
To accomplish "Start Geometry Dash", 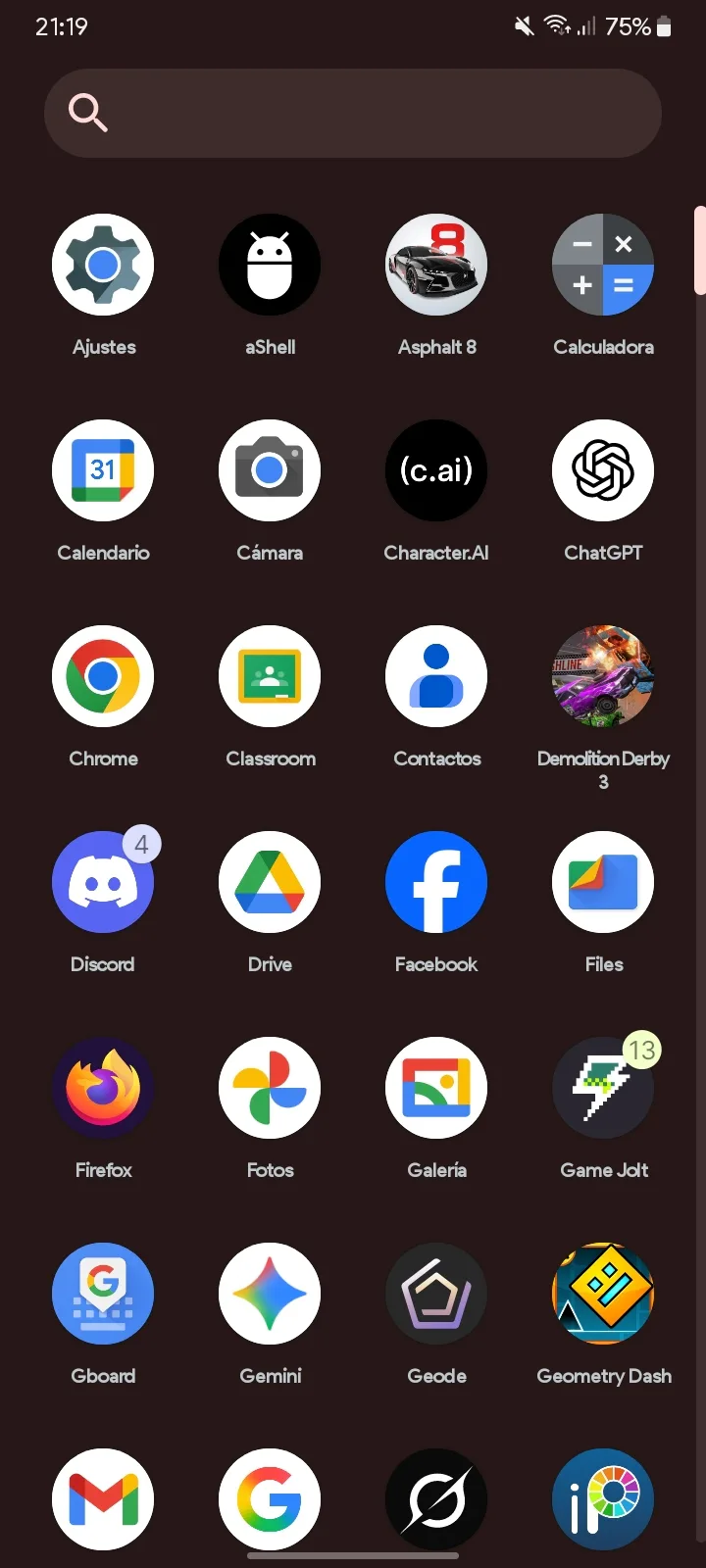I will coord(603,1294).
